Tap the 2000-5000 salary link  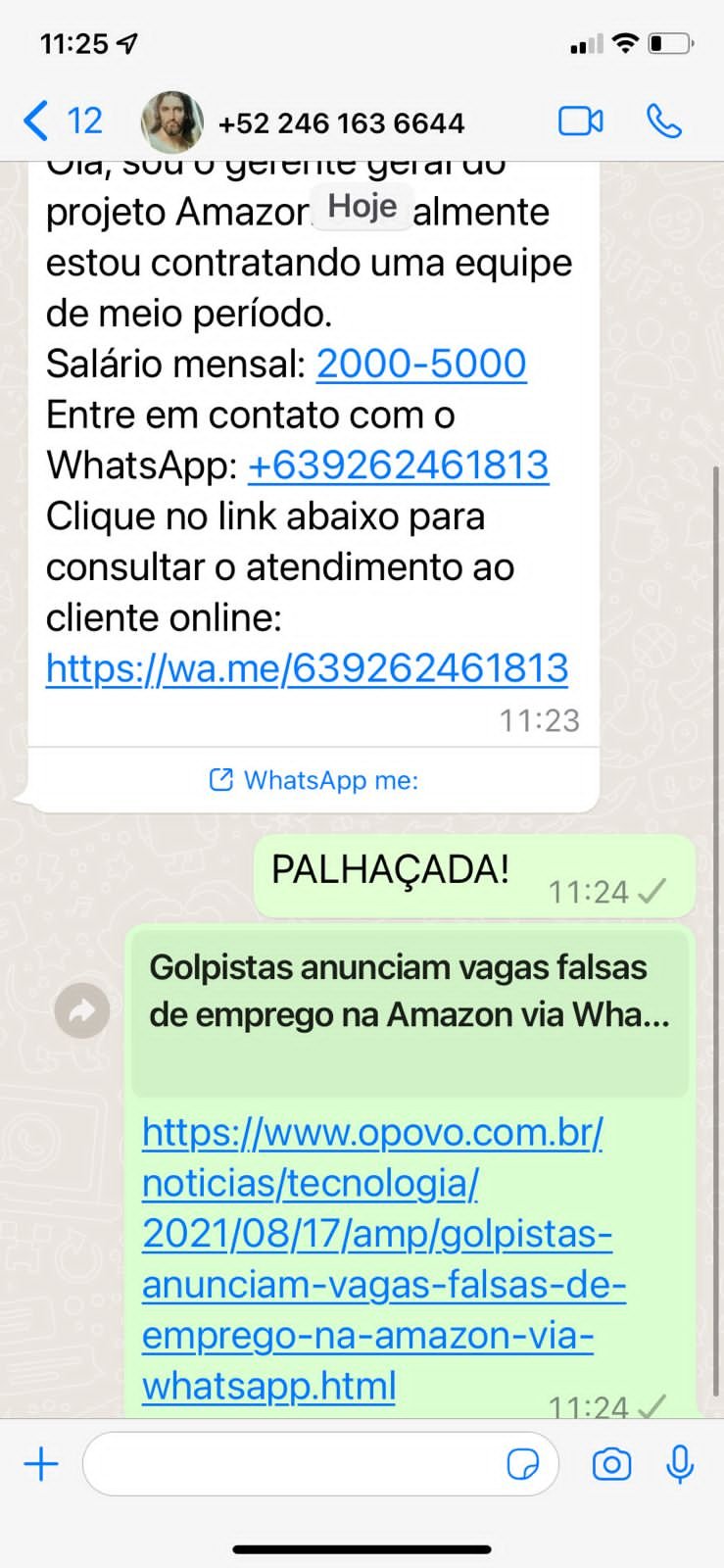click(421, 364)
